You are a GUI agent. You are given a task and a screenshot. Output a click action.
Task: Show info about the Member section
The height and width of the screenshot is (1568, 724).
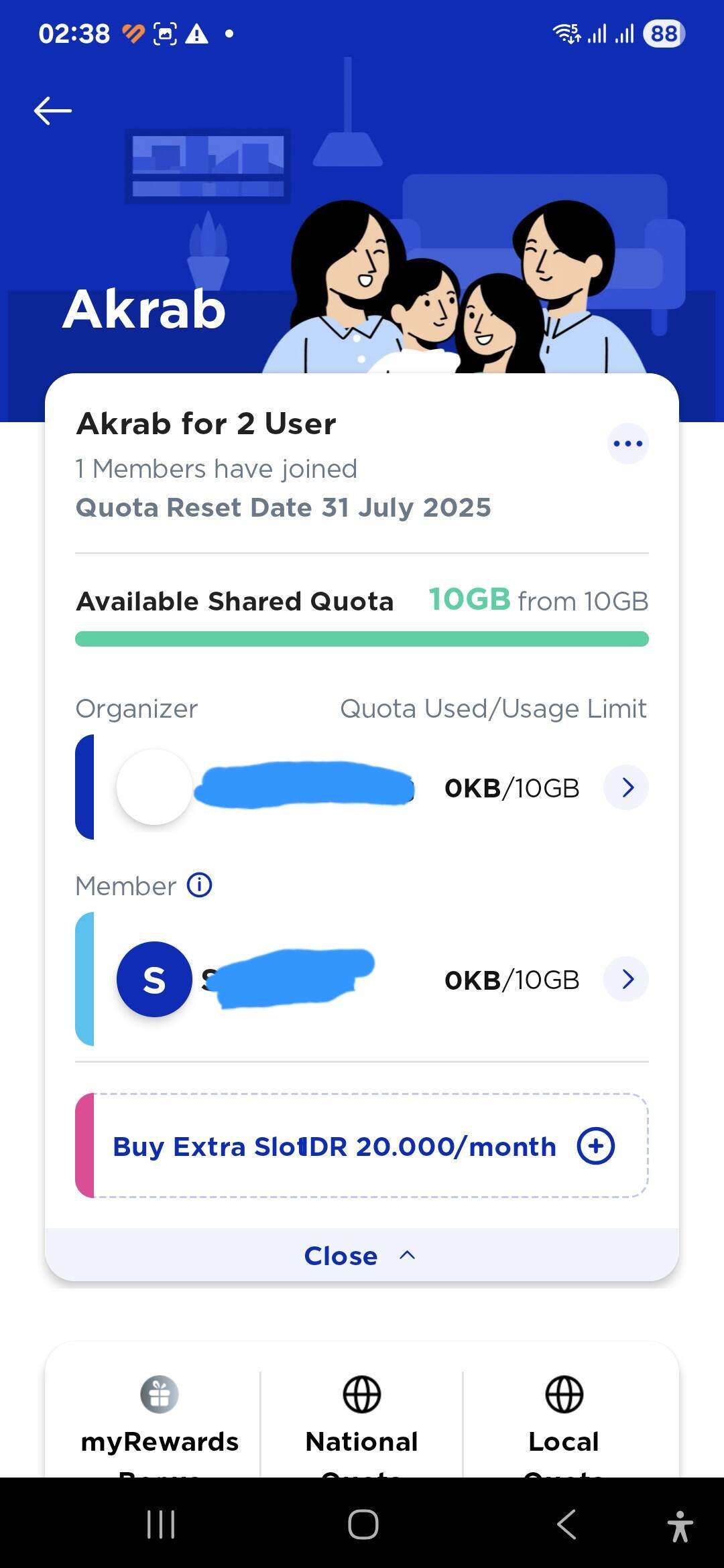pos(200,885)
